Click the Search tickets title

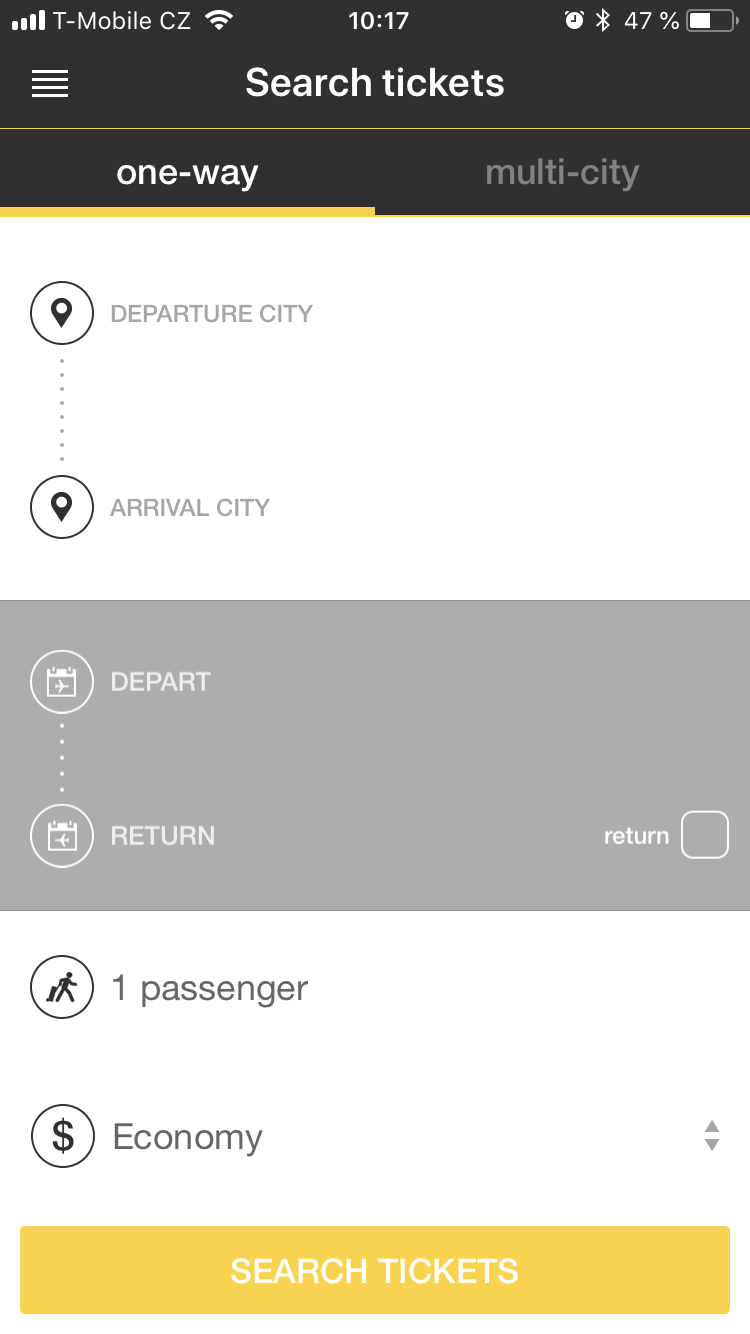(x=374, y=83)
